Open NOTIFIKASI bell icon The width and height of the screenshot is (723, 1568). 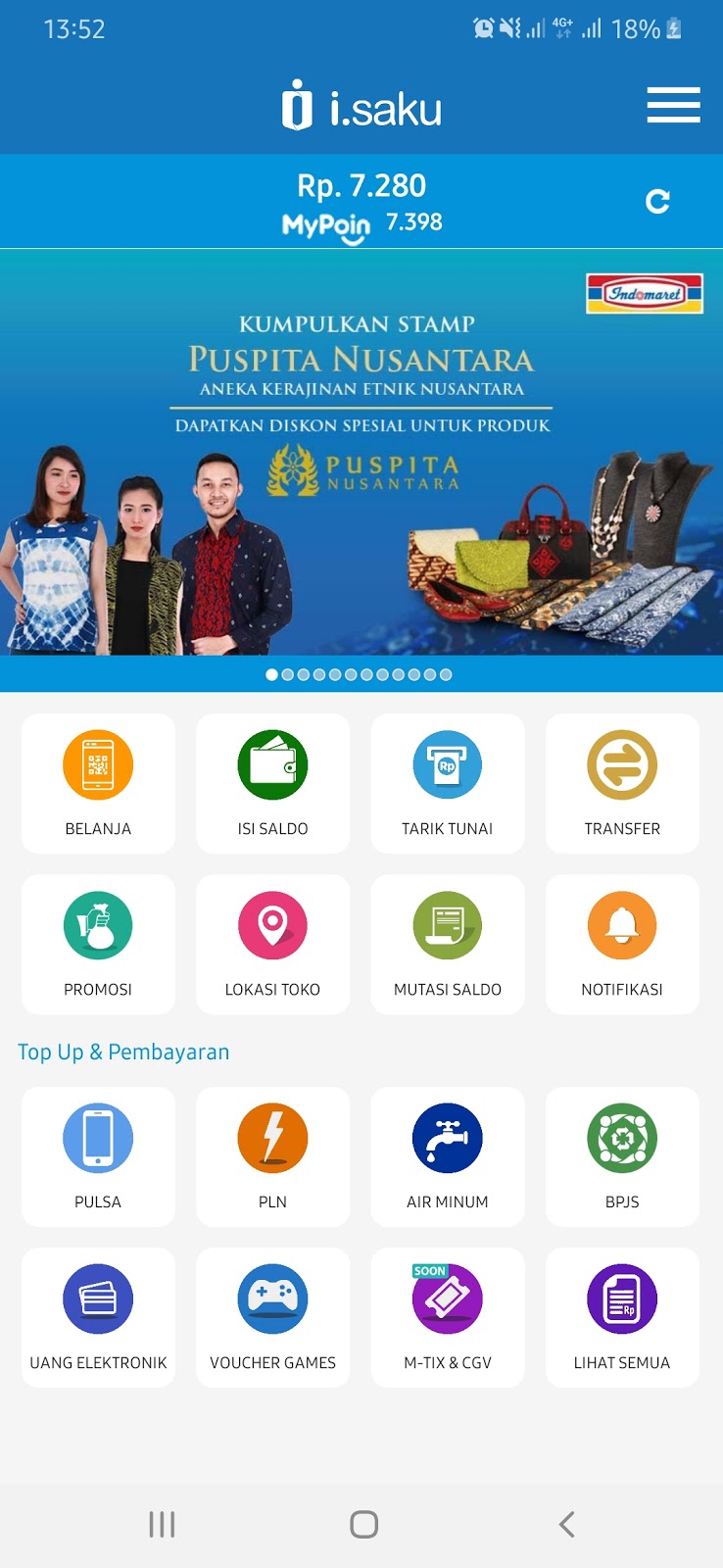[622, 925]
